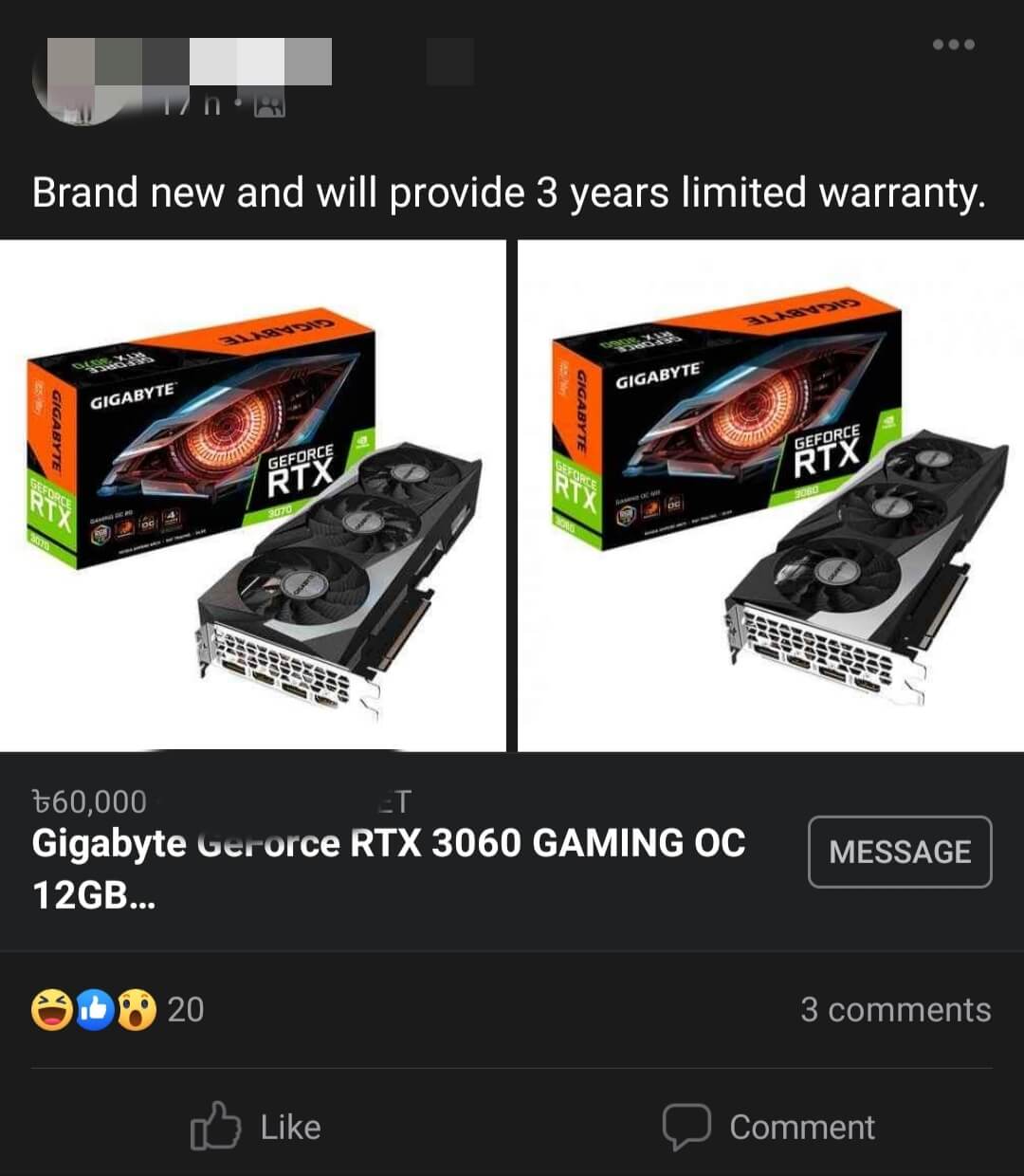1024x1176 pixels.
Task: See who reacted to this post
Action: pos(118,1010)
